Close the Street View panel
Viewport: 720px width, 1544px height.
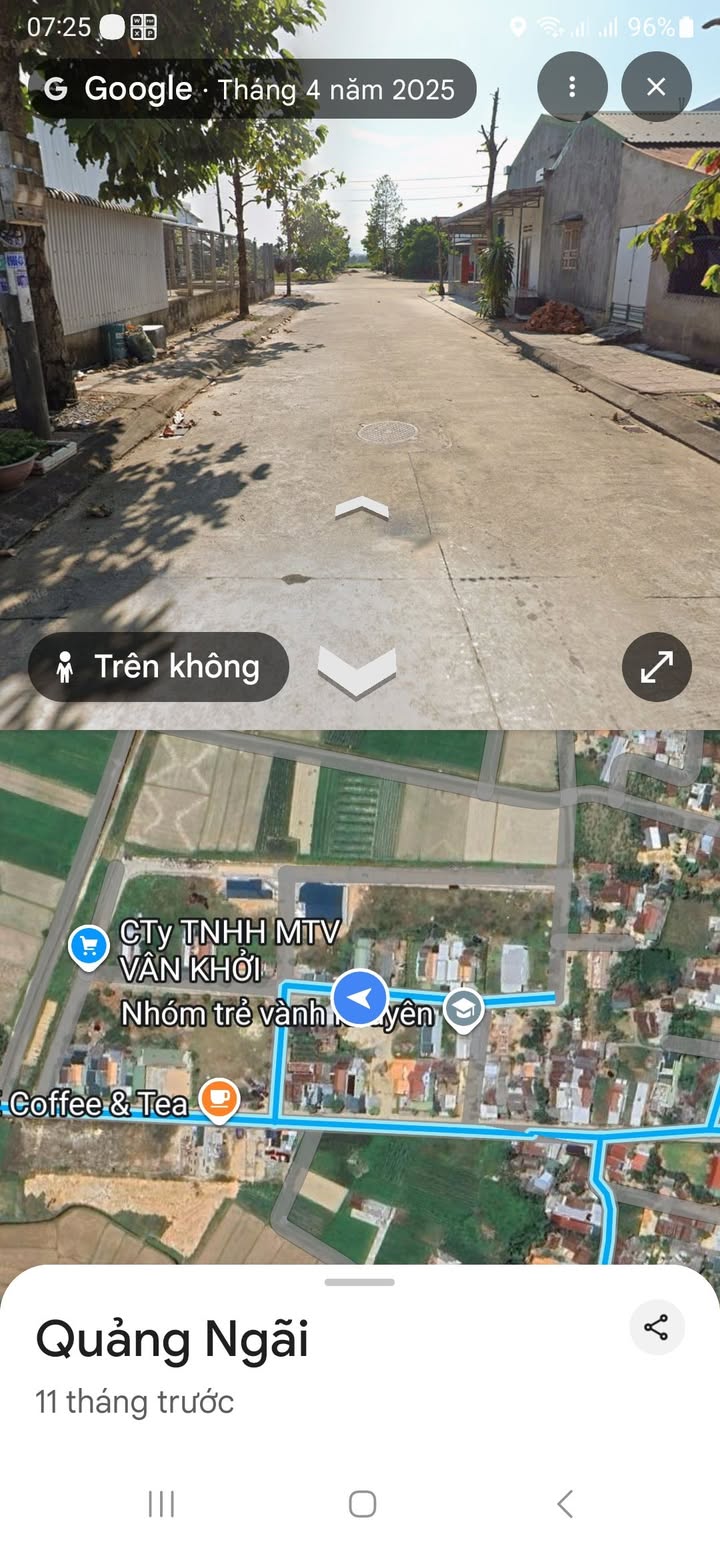656,87
